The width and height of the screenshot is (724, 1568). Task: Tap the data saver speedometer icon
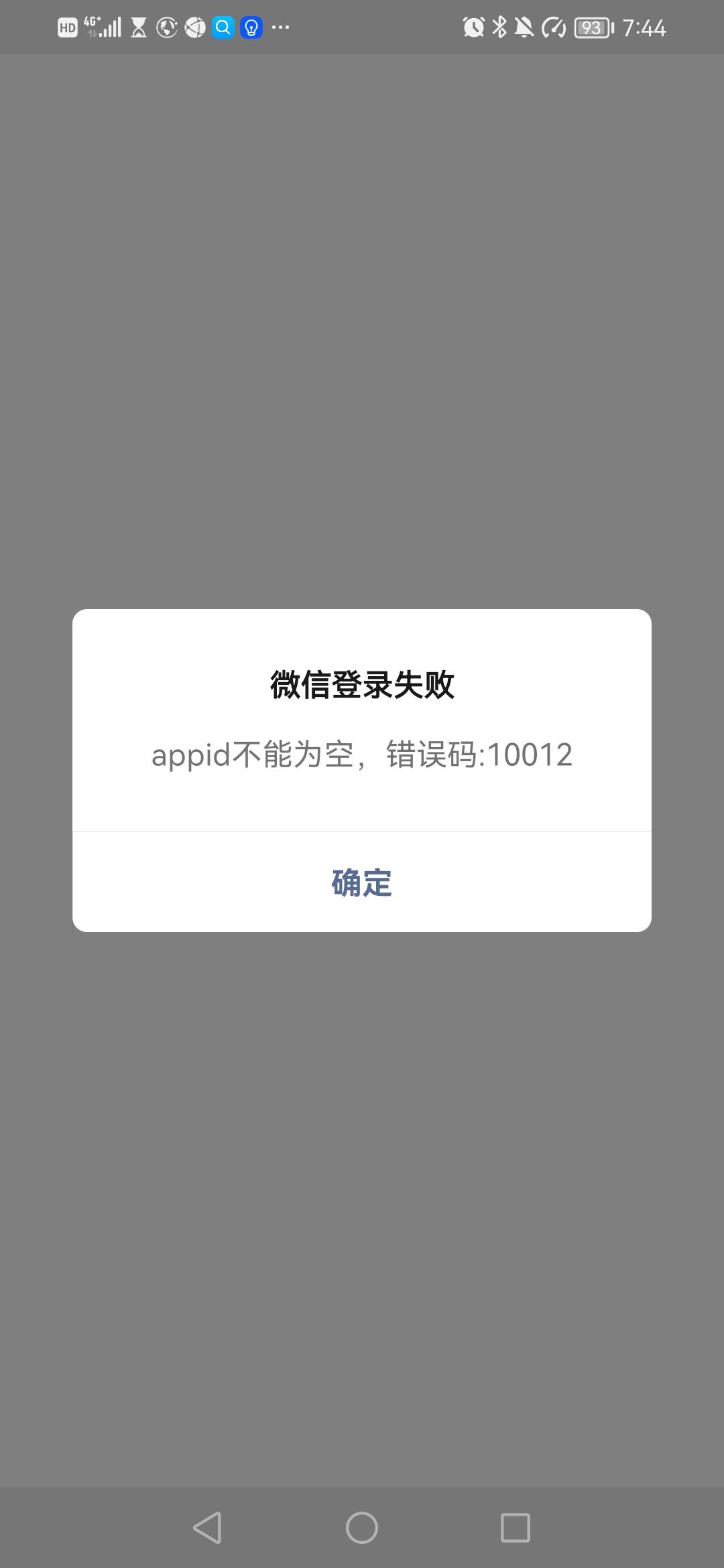click(x=554, y=27)
